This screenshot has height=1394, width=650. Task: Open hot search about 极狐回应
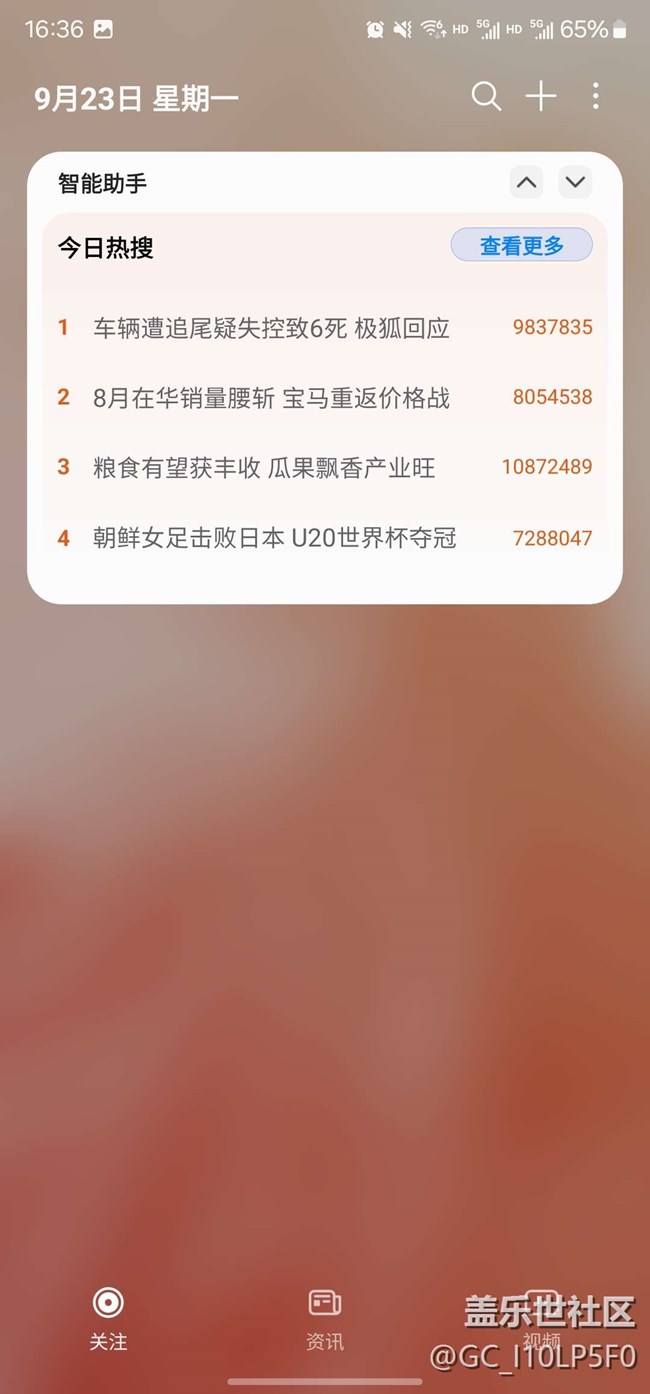click(325, 328)
